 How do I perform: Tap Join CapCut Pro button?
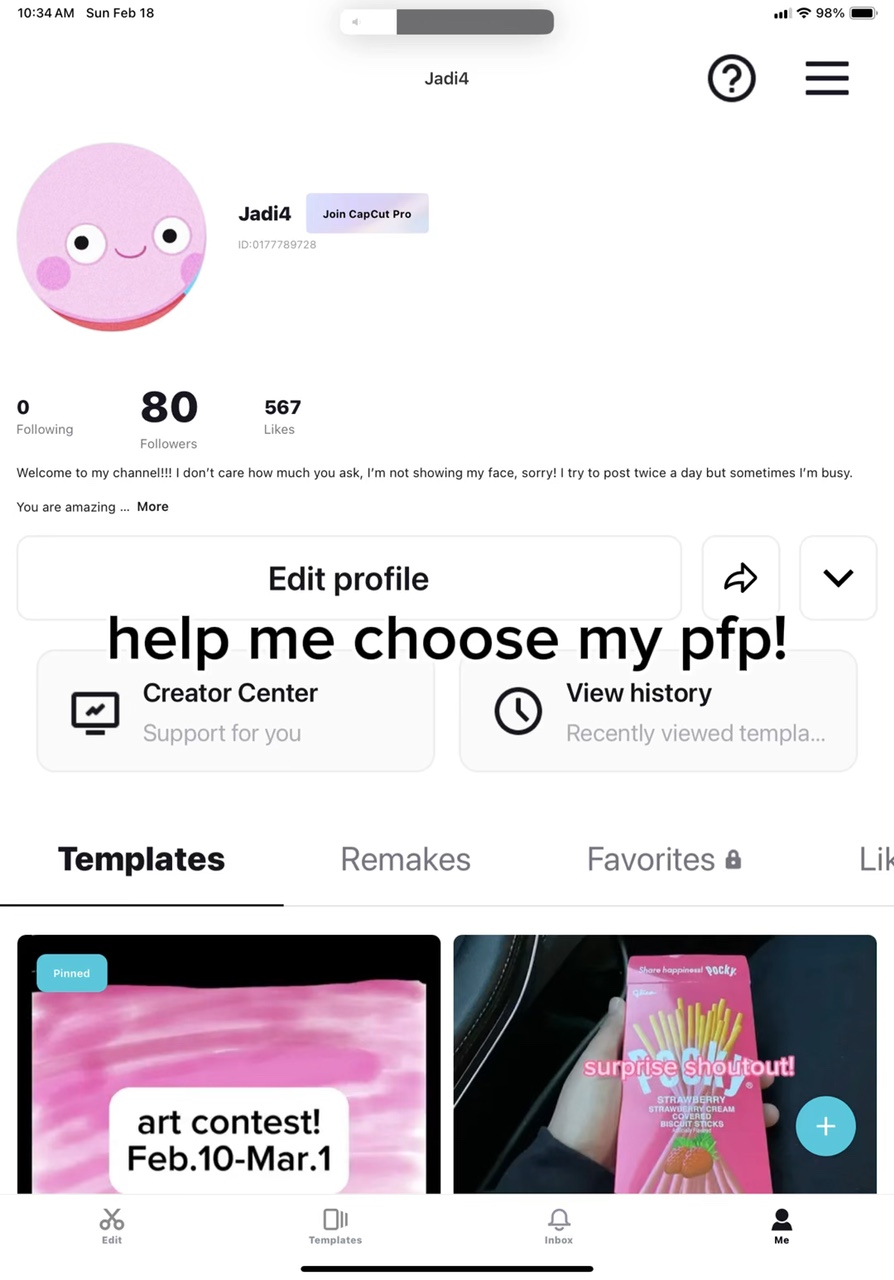pyautogui.click(x=367, y=213)
